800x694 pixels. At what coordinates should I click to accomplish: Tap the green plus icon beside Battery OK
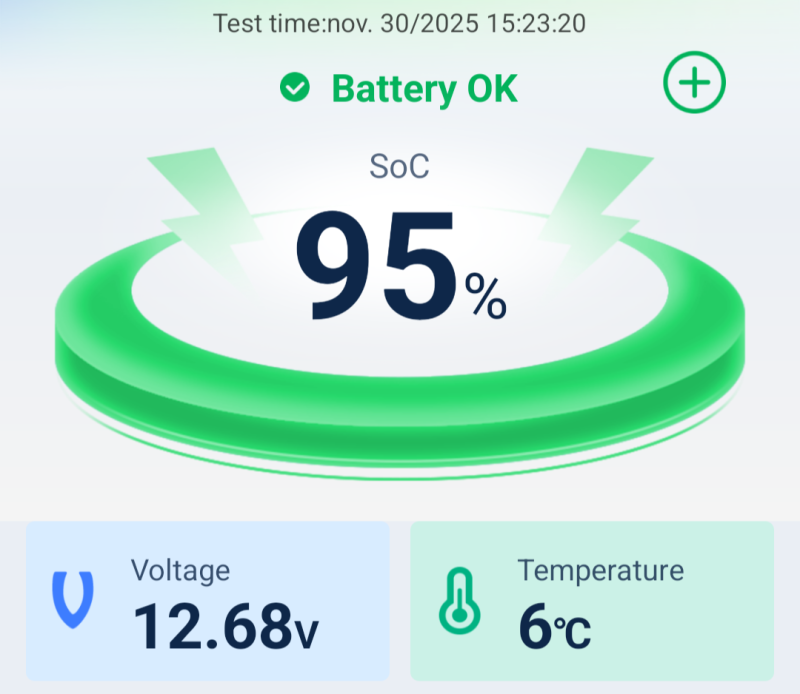coord(694,83)
